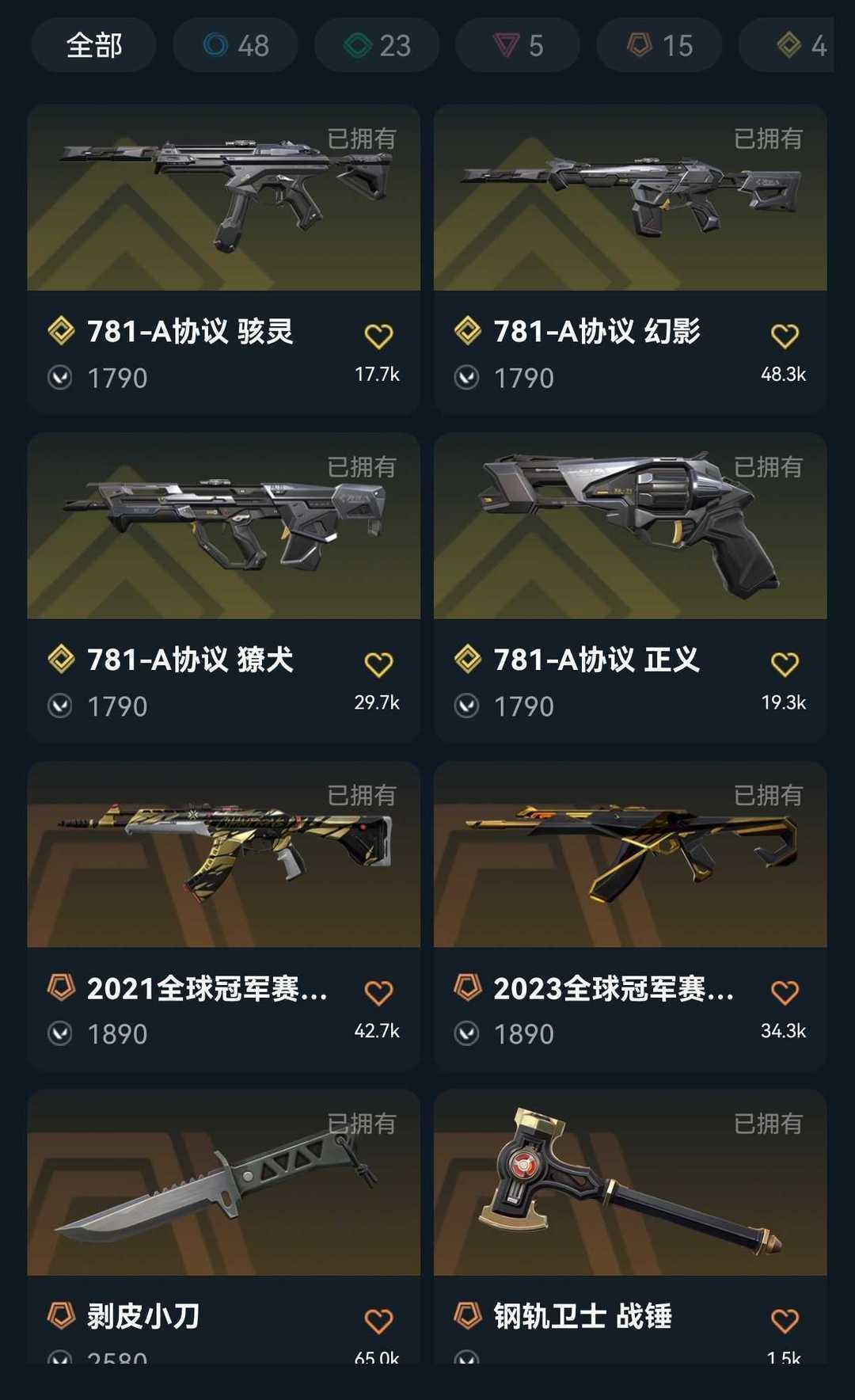Screen dimensions: 855x1400
Task: Like the 2021全球冠军赛 skin
Action: tap(378, 993)
